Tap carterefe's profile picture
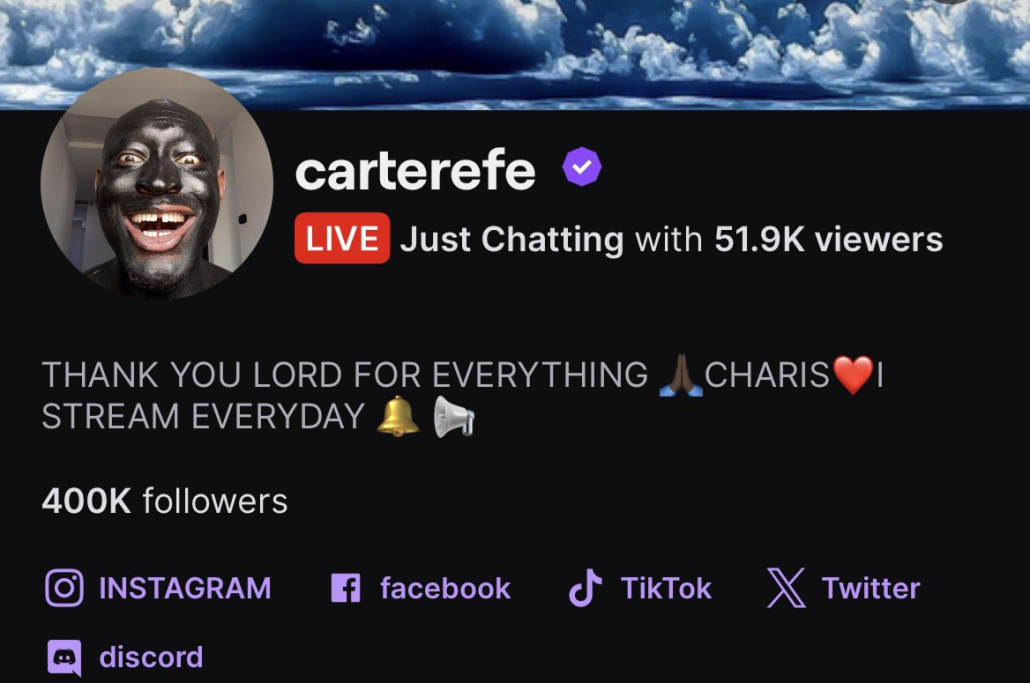The width and height of the screenshot is (1030, 683). 157,184
